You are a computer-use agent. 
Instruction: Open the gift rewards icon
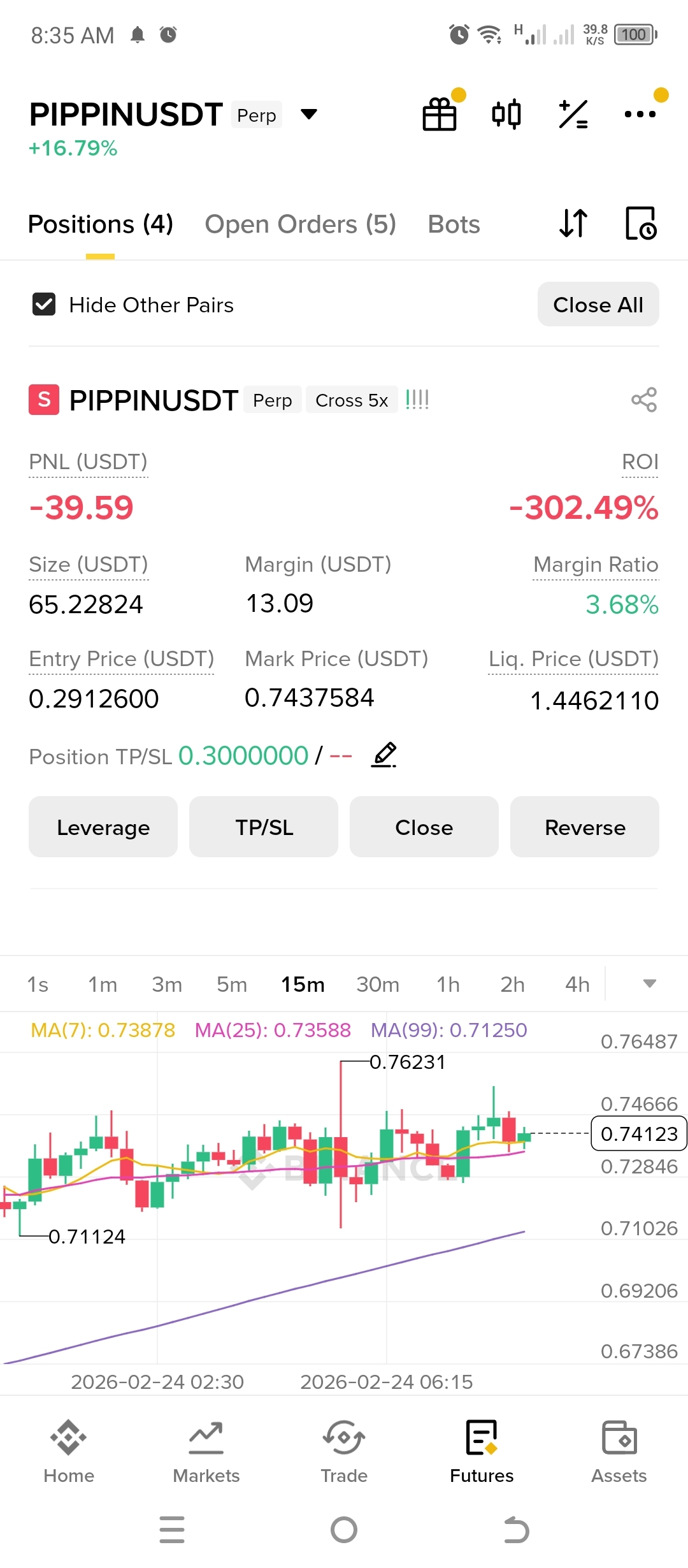(440, 115)
